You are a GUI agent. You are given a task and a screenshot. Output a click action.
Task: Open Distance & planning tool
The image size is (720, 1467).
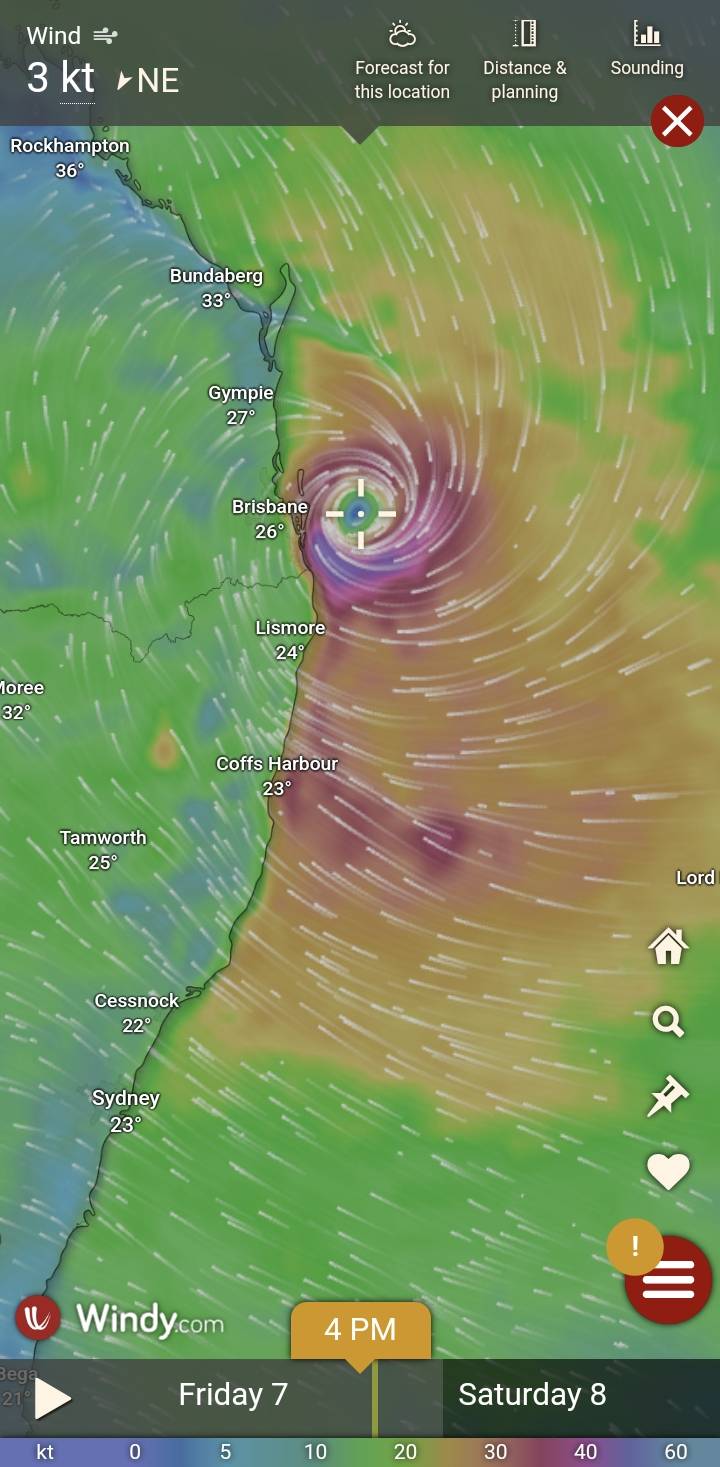coord(524,63)
